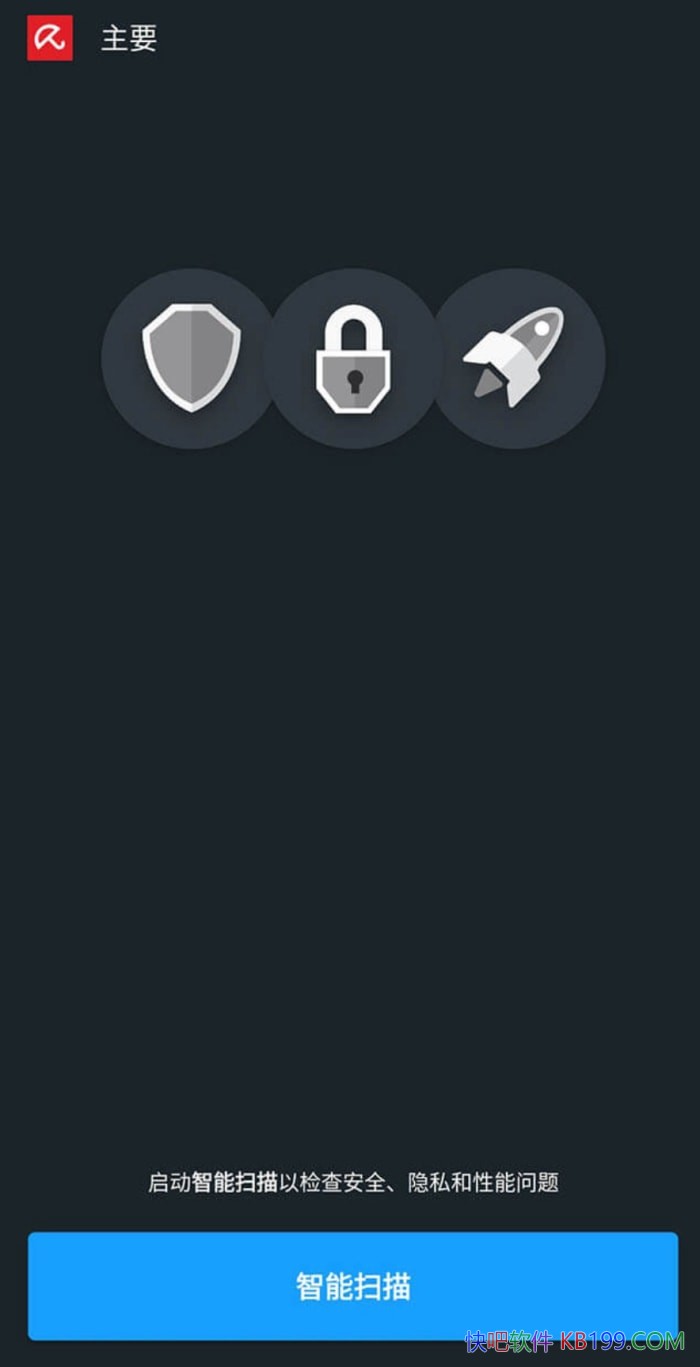Open the Avira menu beside 主要
Viewport: 700px width, 1367px height.
pyautogui.click(x=50, y=38)
